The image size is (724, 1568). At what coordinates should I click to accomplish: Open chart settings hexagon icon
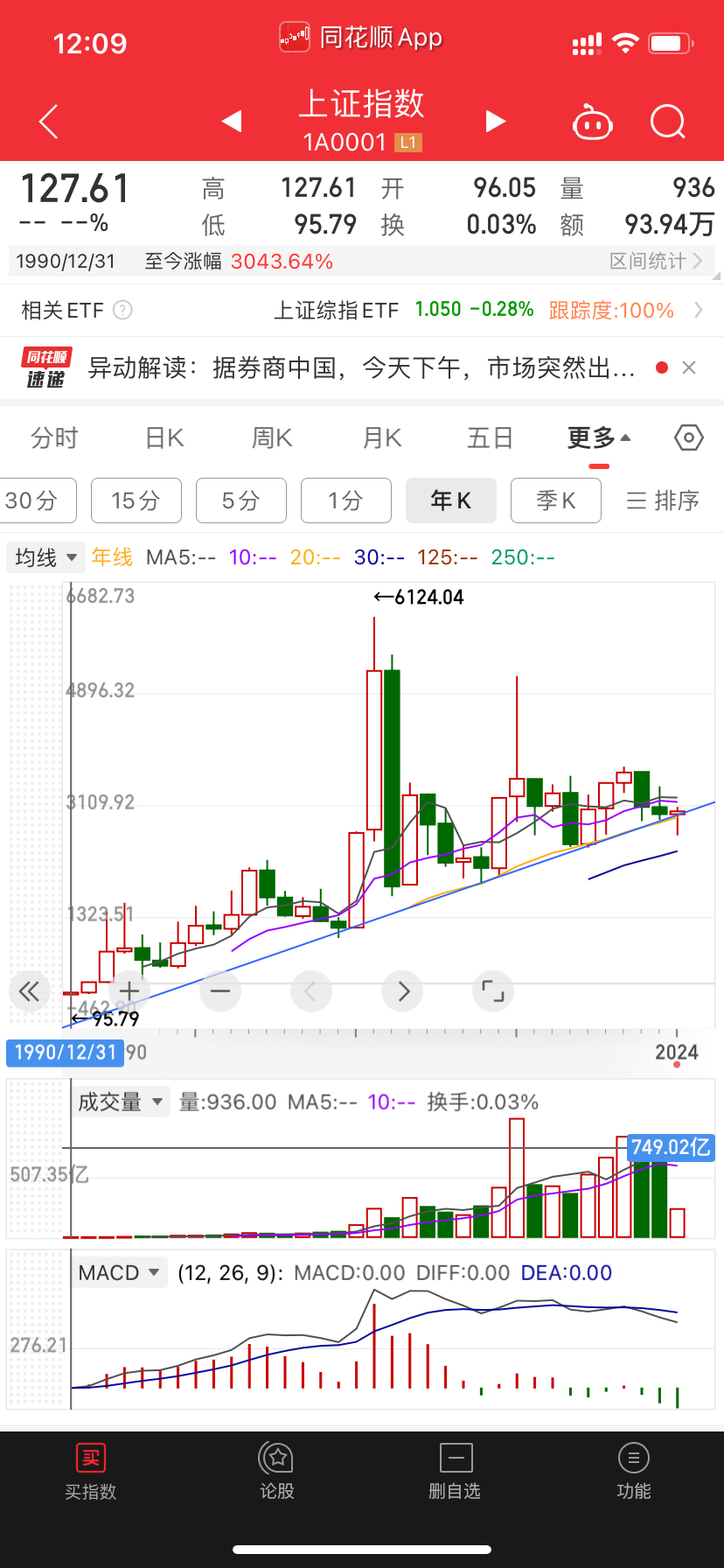[x=689, y=437]
